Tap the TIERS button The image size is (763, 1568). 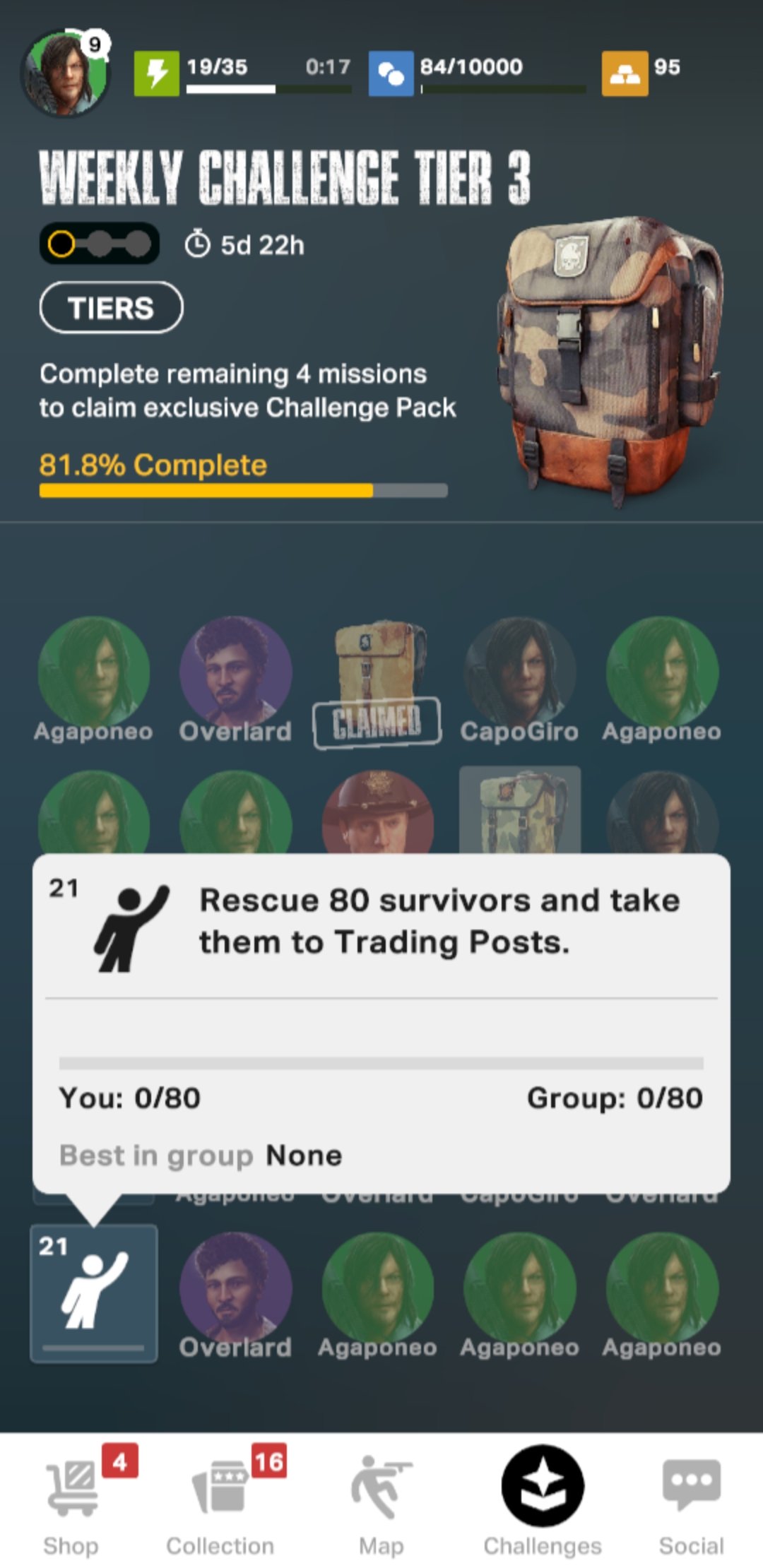[x=111, y=307]
